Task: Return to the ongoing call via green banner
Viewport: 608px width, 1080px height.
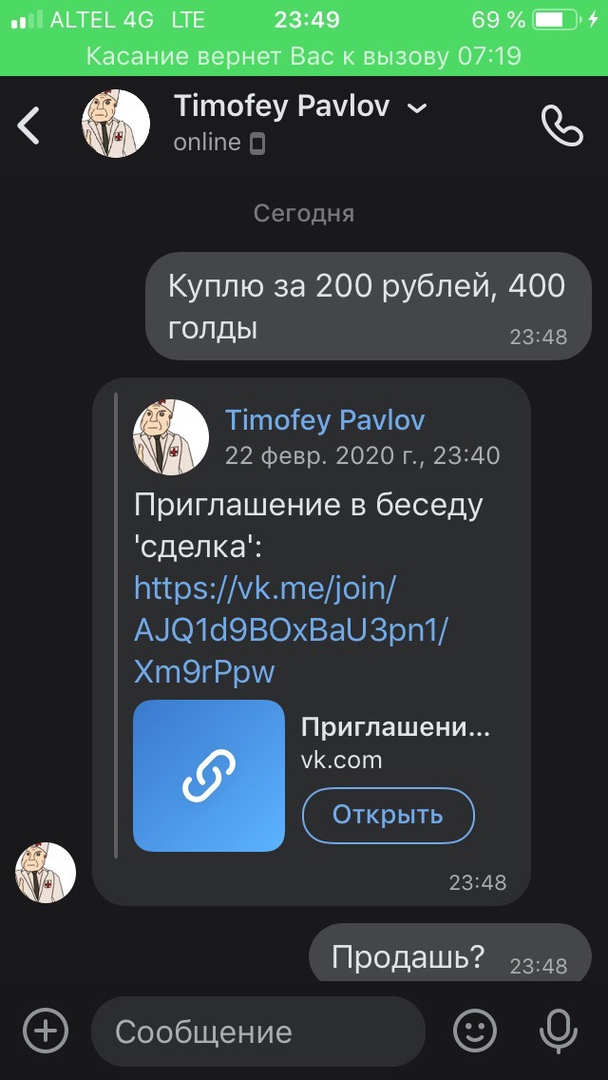Action: 304,56
